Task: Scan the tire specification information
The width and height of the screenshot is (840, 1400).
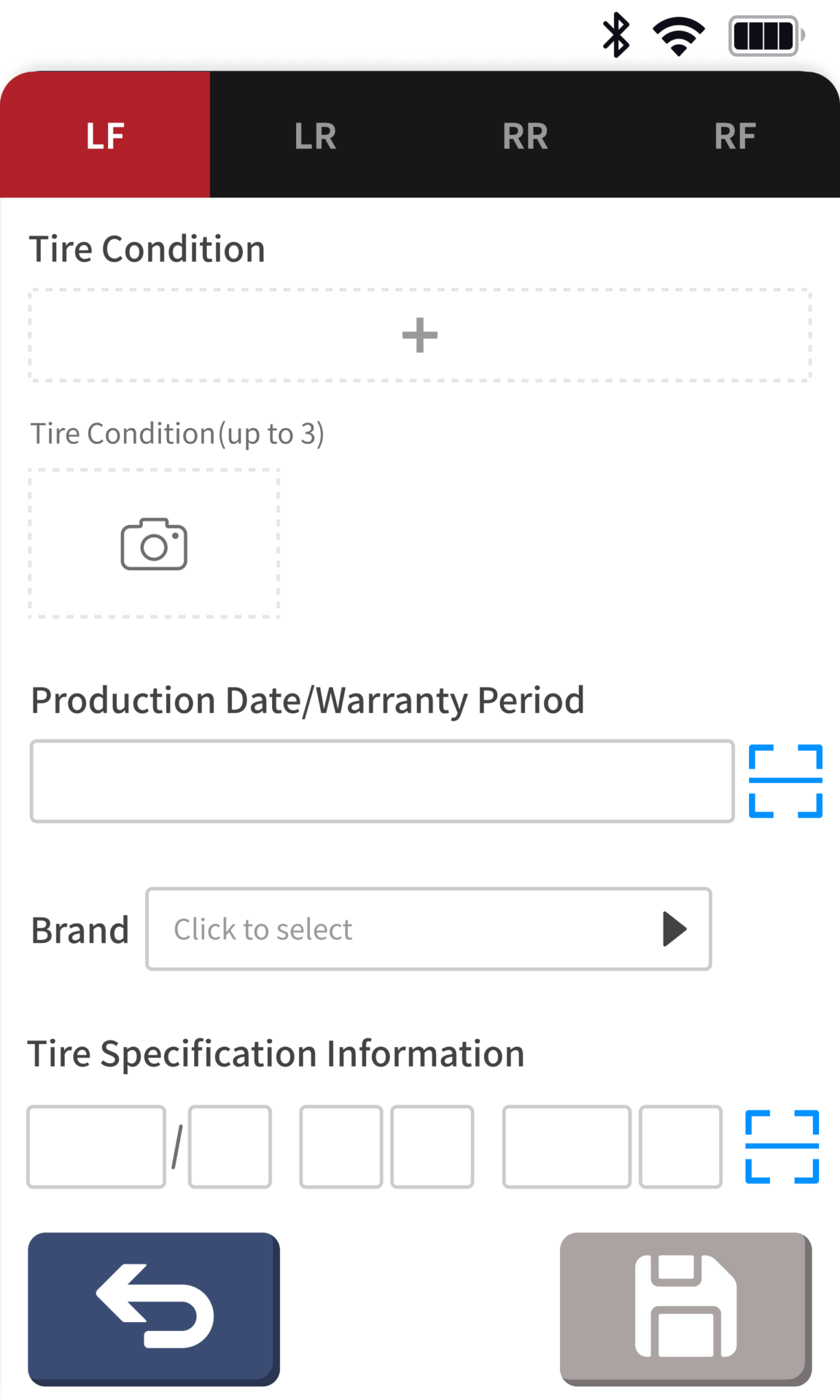Action: [x=782, y=1146]
